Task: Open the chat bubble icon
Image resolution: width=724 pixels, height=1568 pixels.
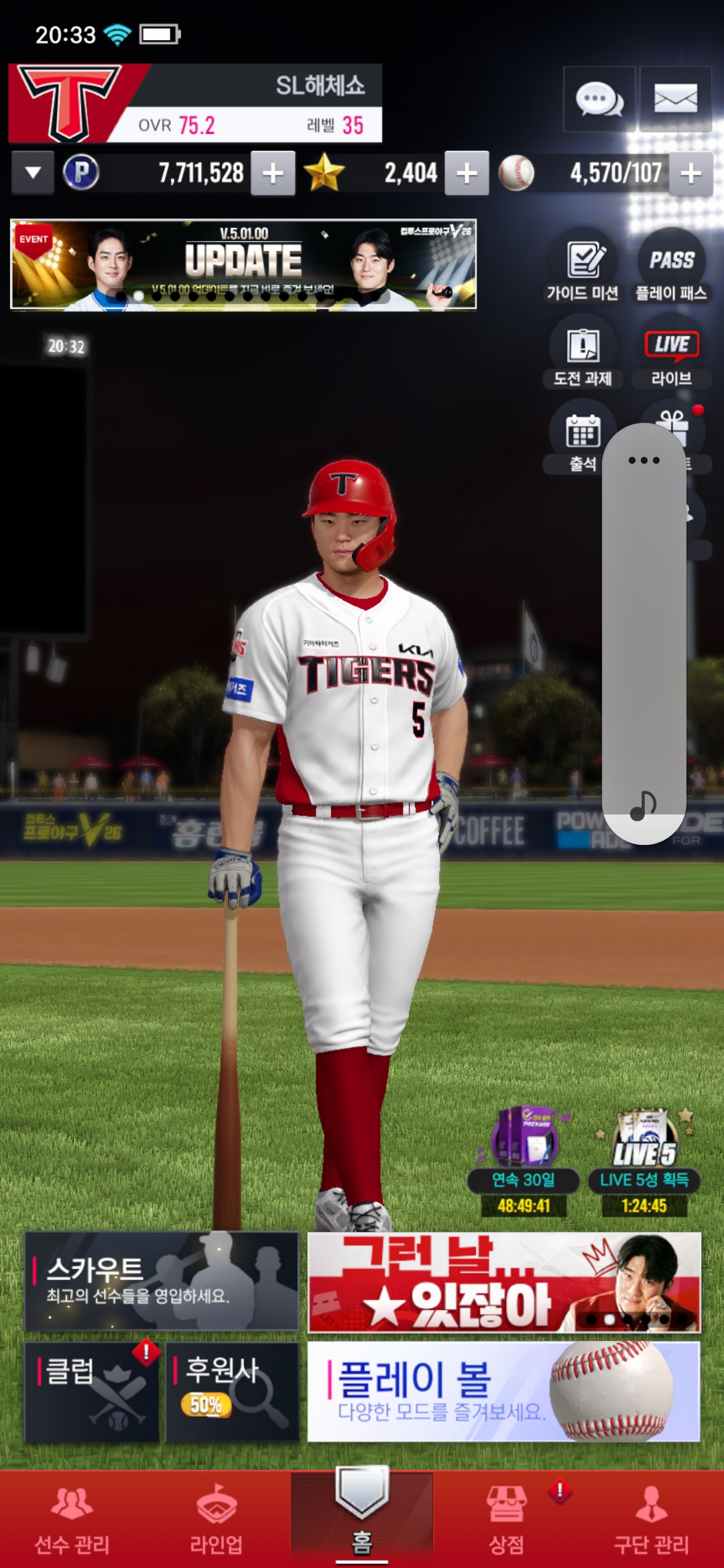Action: (x=599, y=99)
